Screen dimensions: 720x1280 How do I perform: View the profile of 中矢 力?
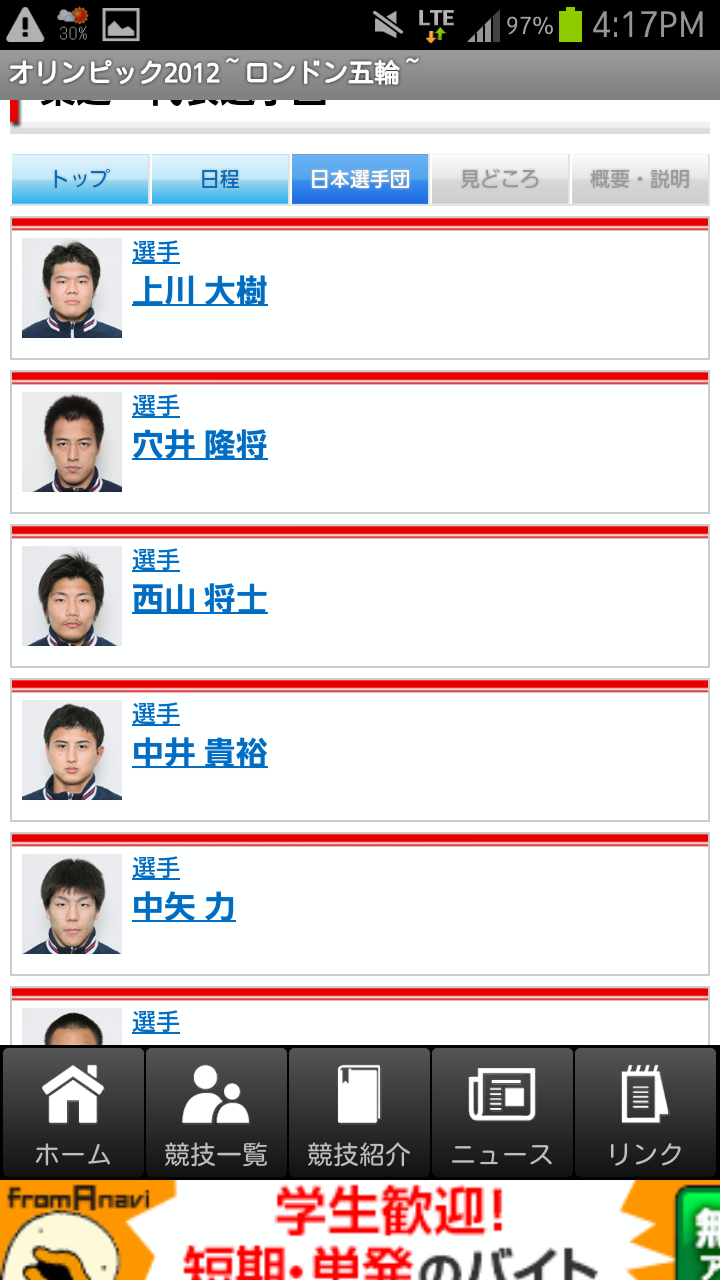[184, 908]
